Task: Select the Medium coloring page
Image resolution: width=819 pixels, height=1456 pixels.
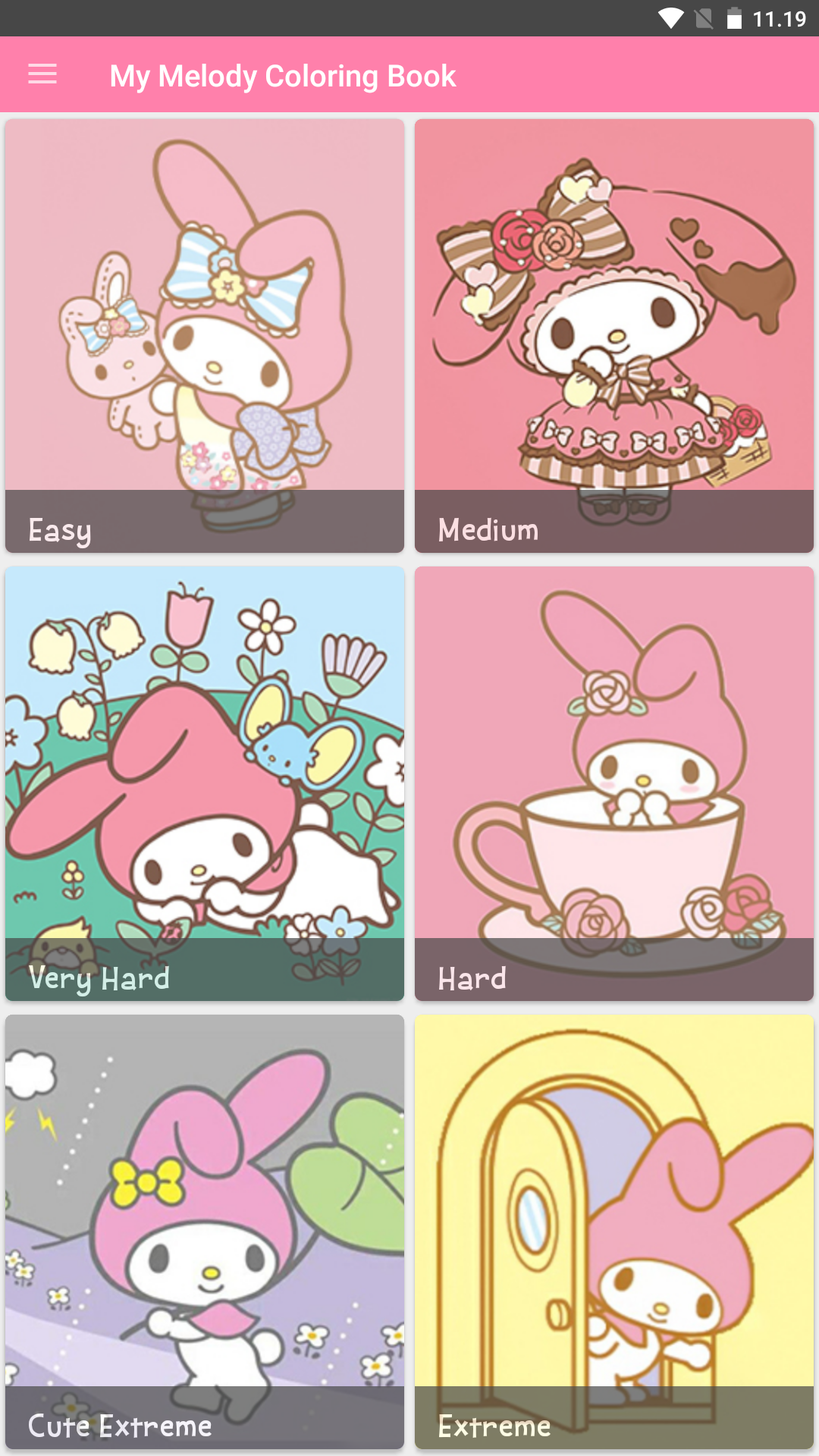Action: pyautogui.click(x=614, y=335)
